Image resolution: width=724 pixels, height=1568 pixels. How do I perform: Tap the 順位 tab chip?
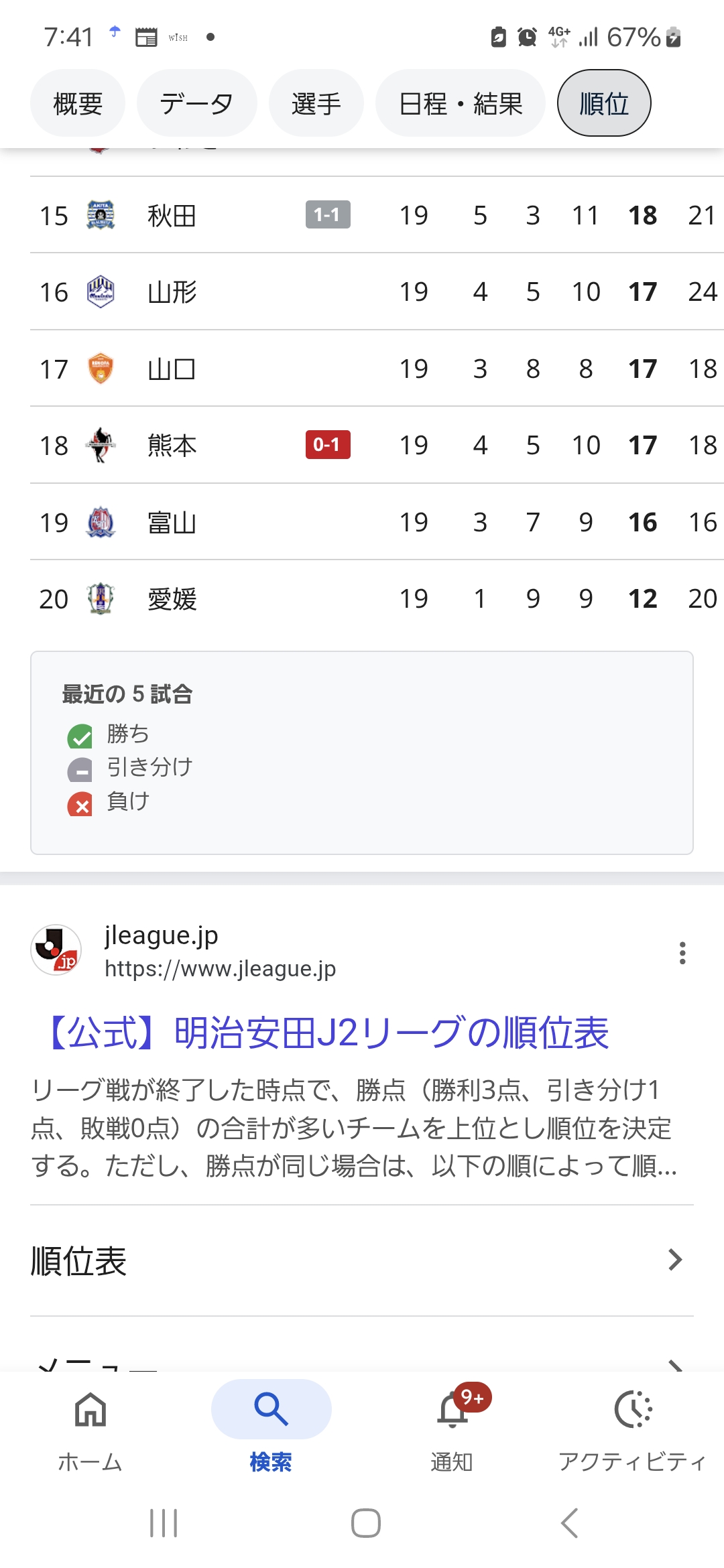tap(604, 103)
